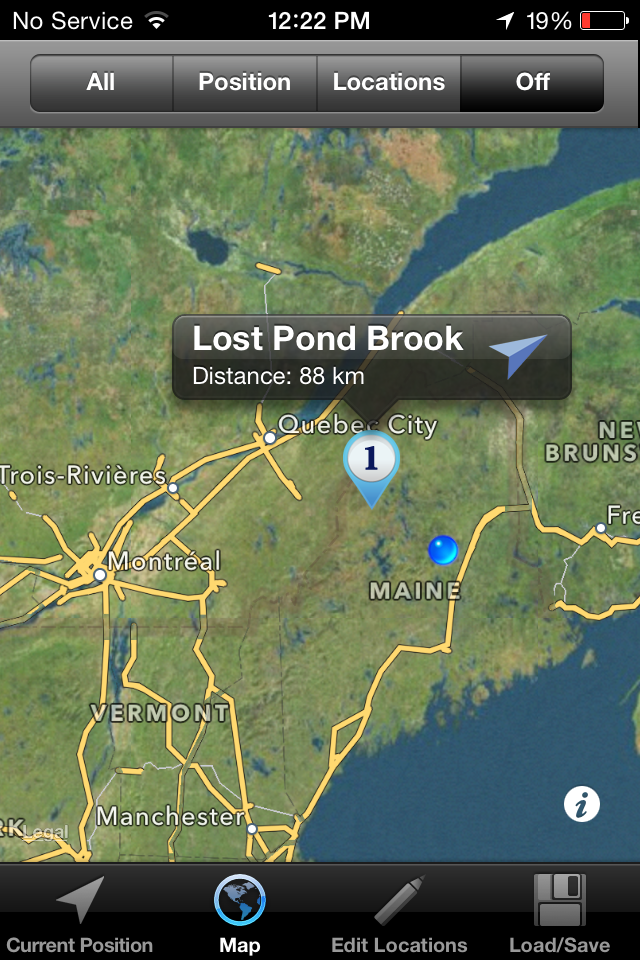Open the Legal link on the map
This screenshot has height=960, width=640.
click(46, 832)
